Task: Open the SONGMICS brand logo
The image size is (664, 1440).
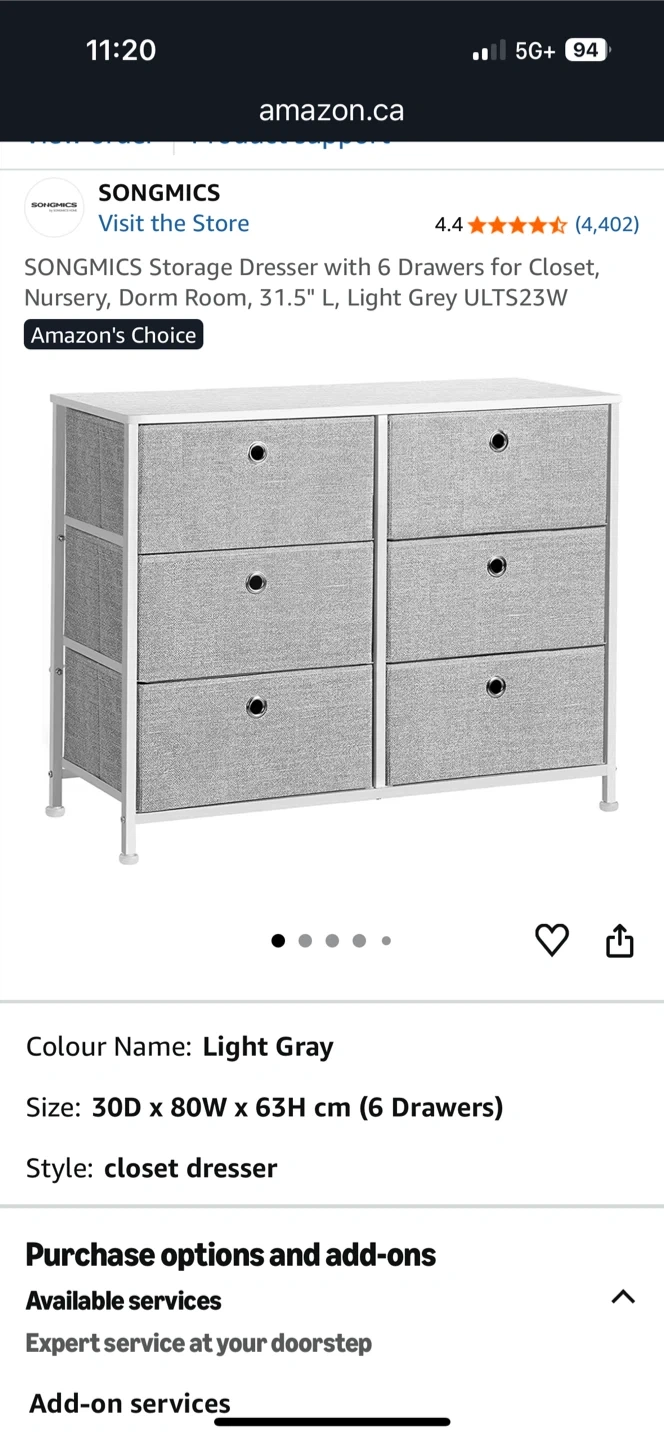Action: [54, 207]
